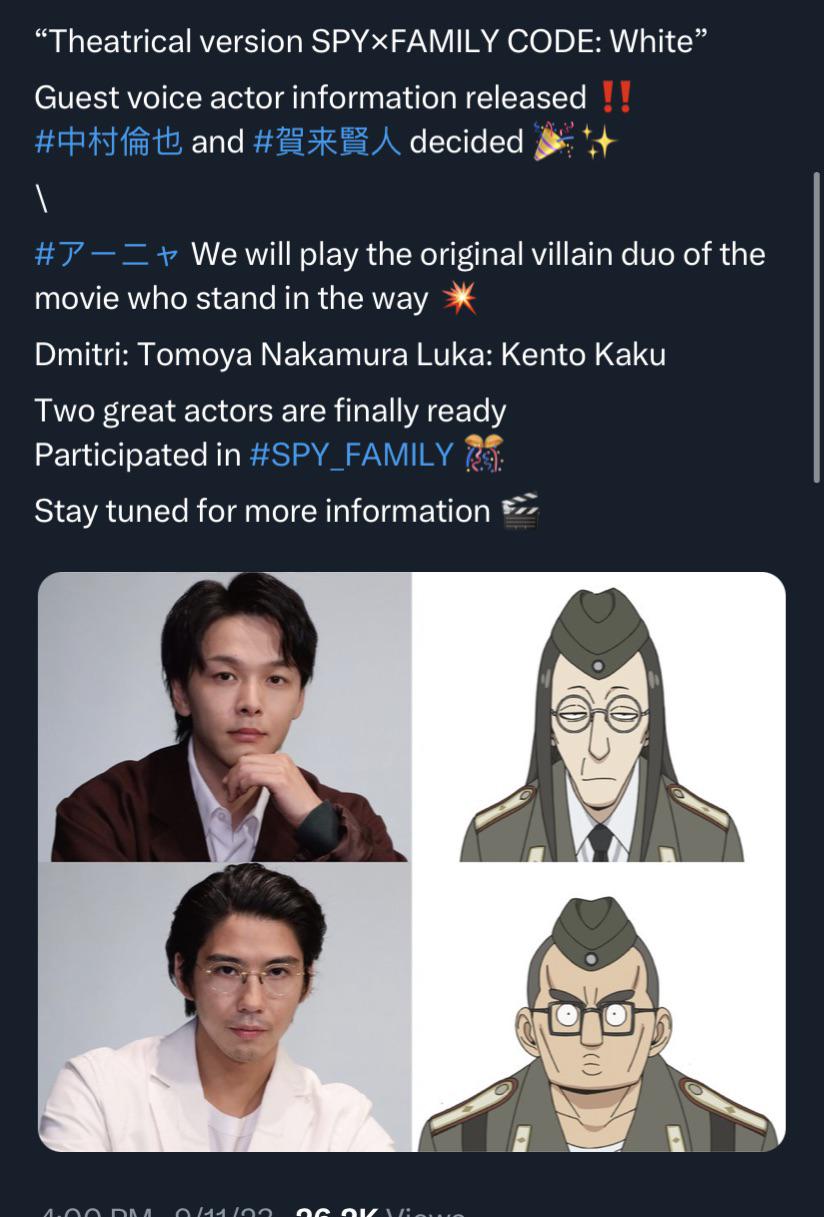824x1217 pixels.
Task: Open the #賀来賢人 hashtag
Action: [x=327, y=142]
